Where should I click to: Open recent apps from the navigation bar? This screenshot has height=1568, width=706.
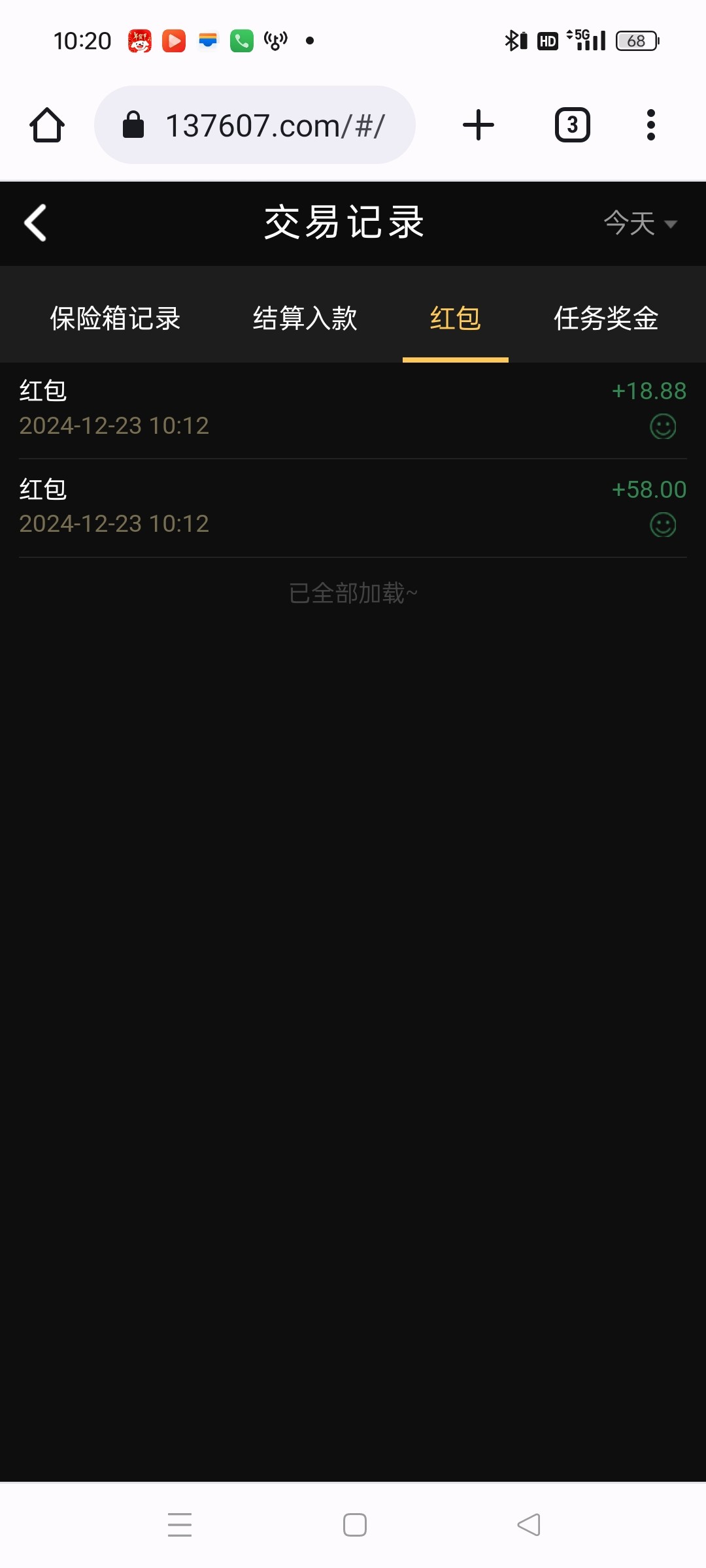pos(180,1525)
